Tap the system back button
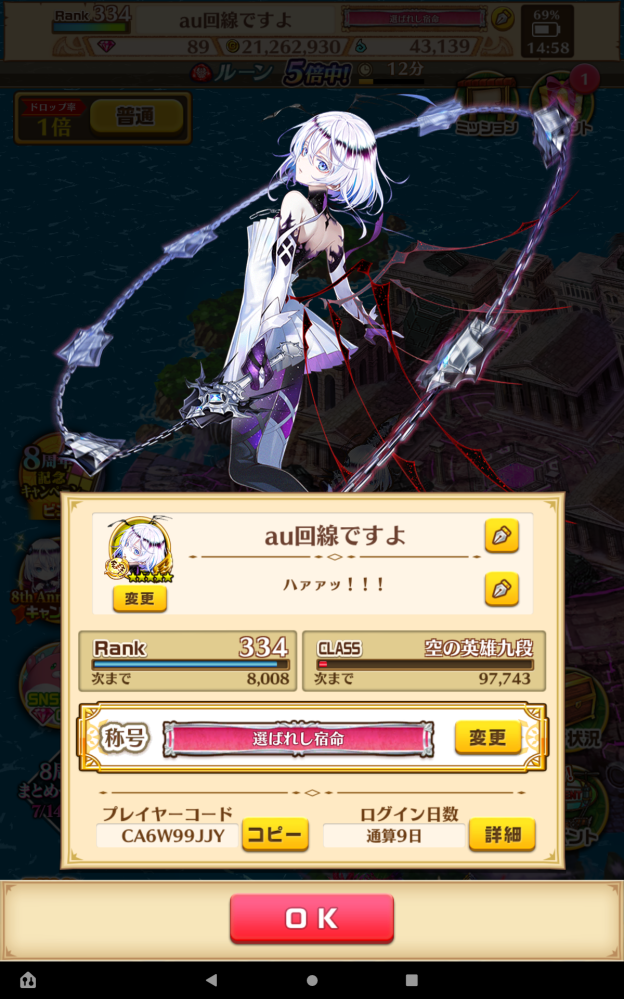The height and width of the screenshot is (999, 624). pos(211,980)
